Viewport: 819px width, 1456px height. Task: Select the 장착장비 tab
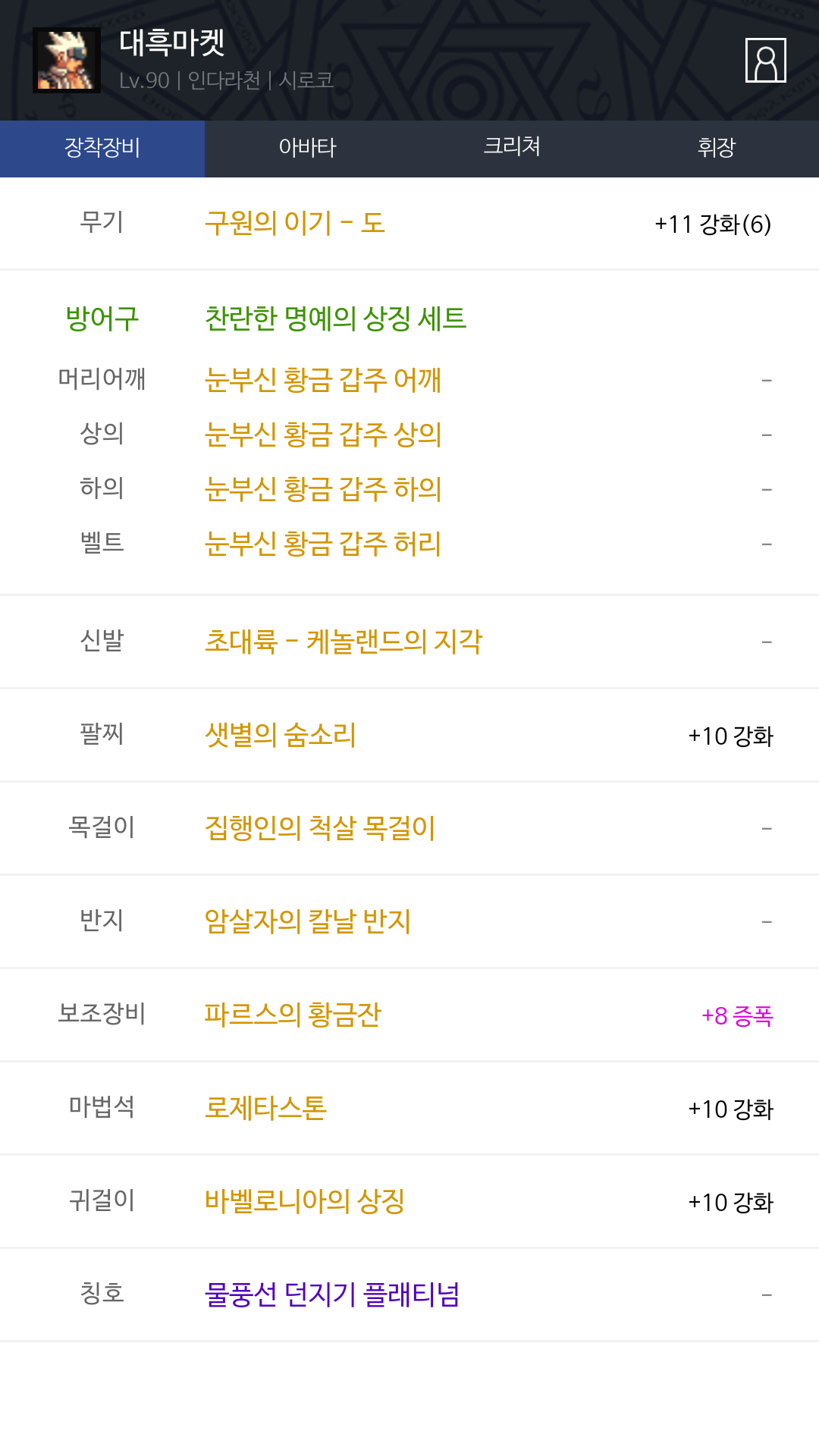102,149
